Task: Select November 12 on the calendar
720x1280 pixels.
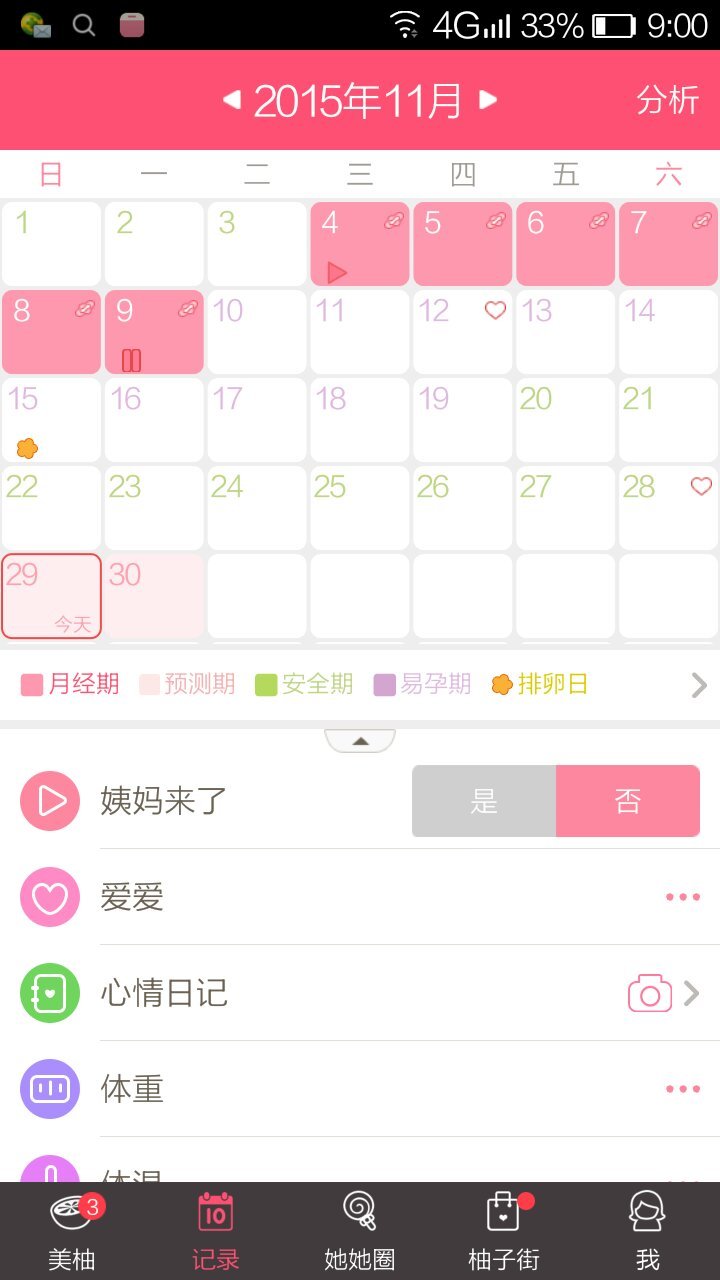Action: click(462, 332)
